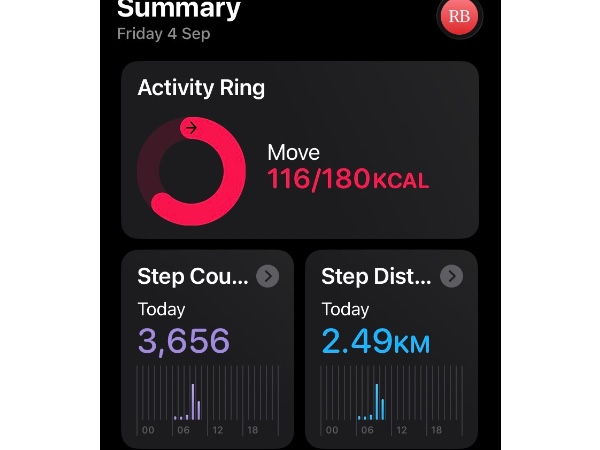Open the RB profile avatar
This screenshot has height=450, width=600.
click(459, 17)
